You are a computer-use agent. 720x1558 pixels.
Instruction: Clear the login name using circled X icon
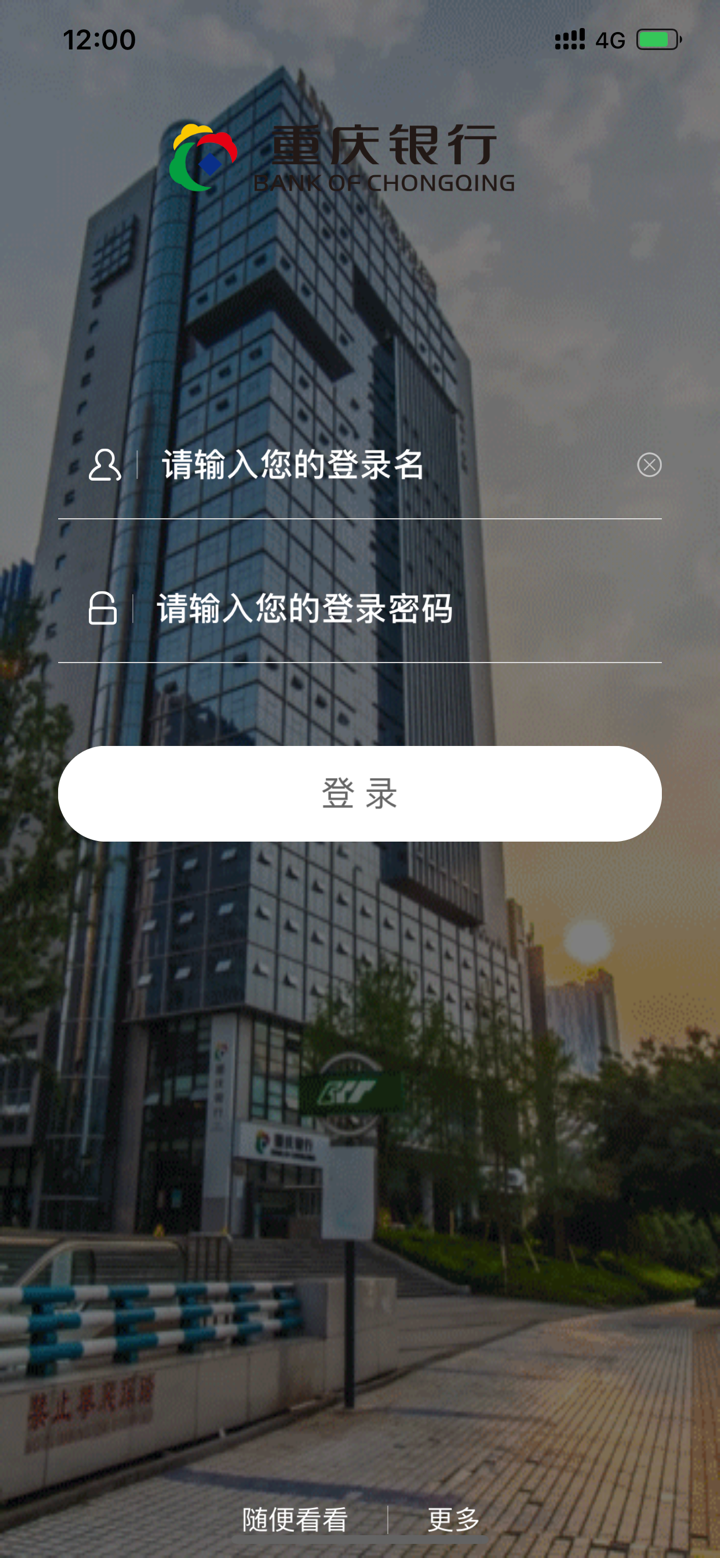pos(649,464)
